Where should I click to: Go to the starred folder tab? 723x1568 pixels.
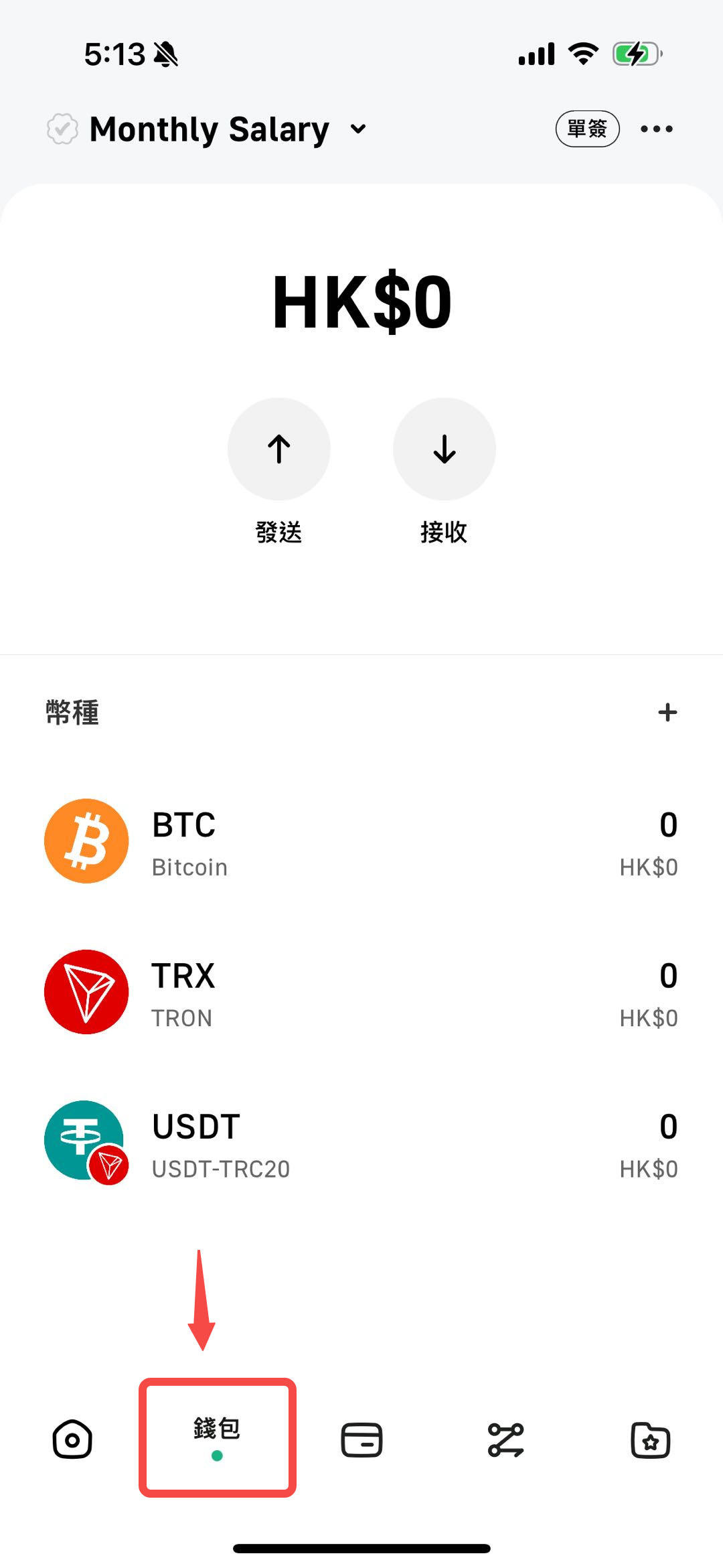[x=650, y=1439]
